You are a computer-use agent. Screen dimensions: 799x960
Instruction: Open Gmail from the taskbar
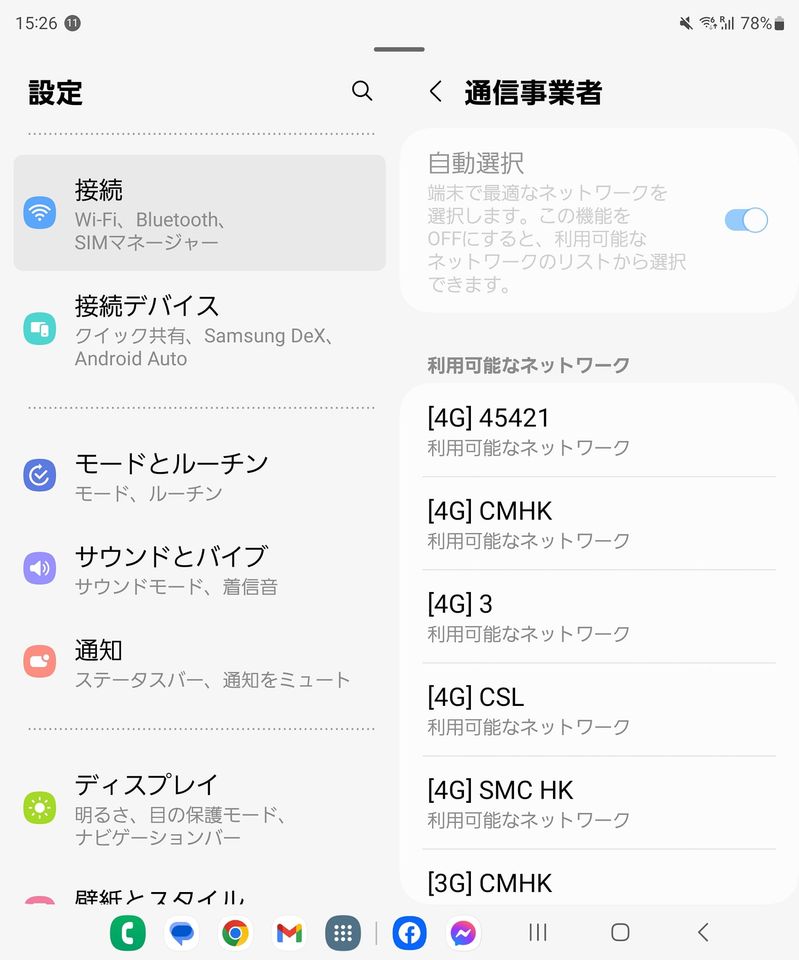coord(289,933)
